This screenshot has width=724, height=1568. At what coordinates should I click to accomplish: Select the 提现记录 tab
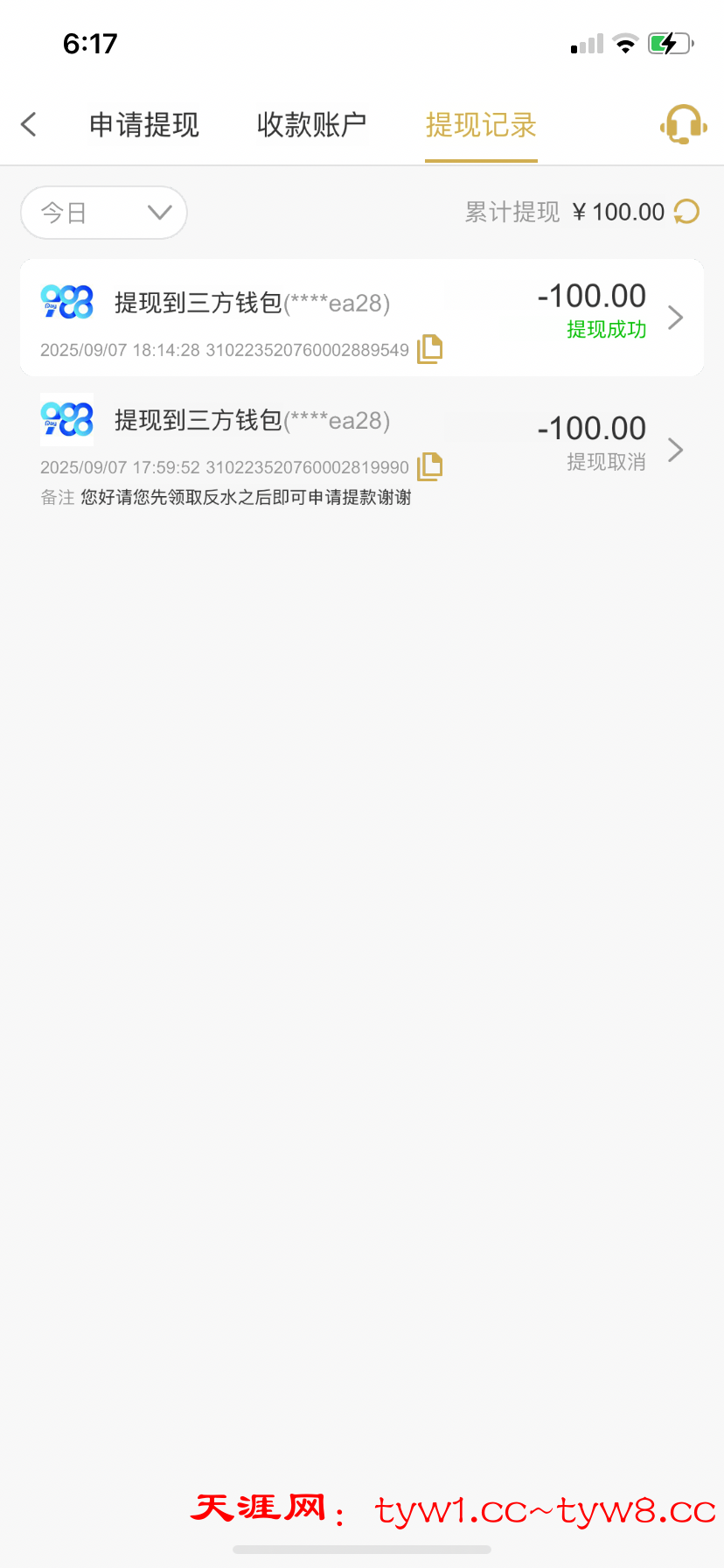coord(481,125)
